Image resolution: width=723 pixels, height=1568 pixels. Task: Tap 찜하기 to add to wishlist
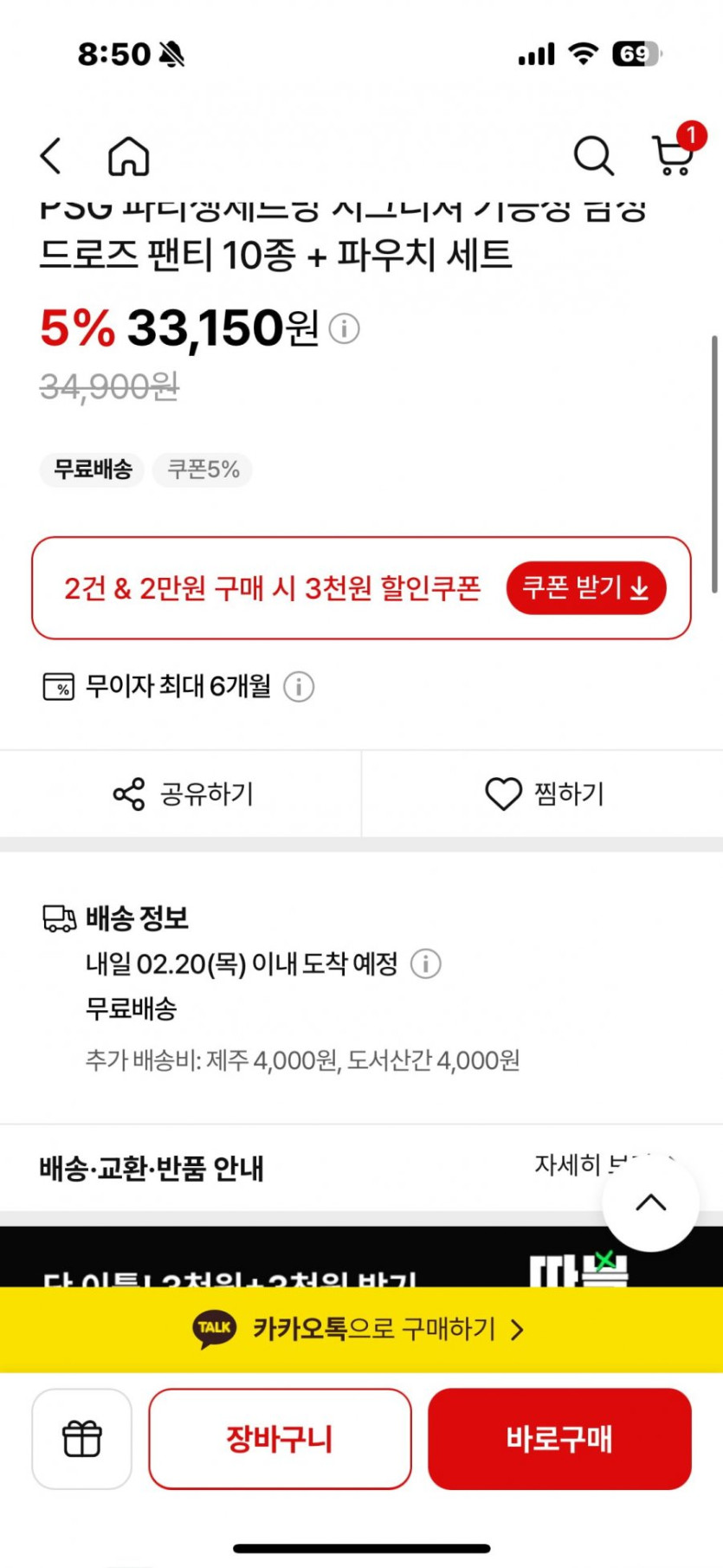click(543, 794)
